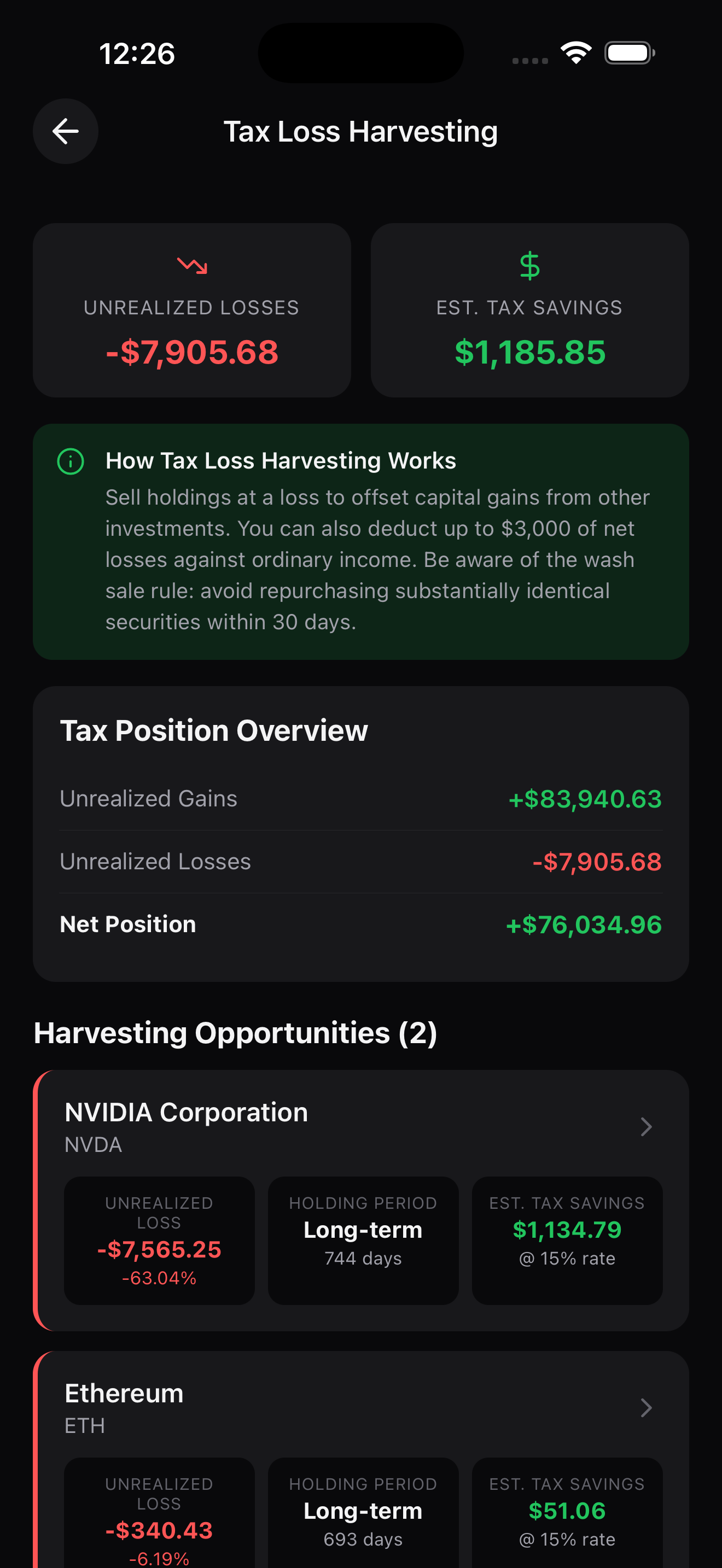This screenshot has width=722, height=1568.
Task: Tap the NVDA unrealized loss tile showing -$7,565.25
Action: [159, 1239]
